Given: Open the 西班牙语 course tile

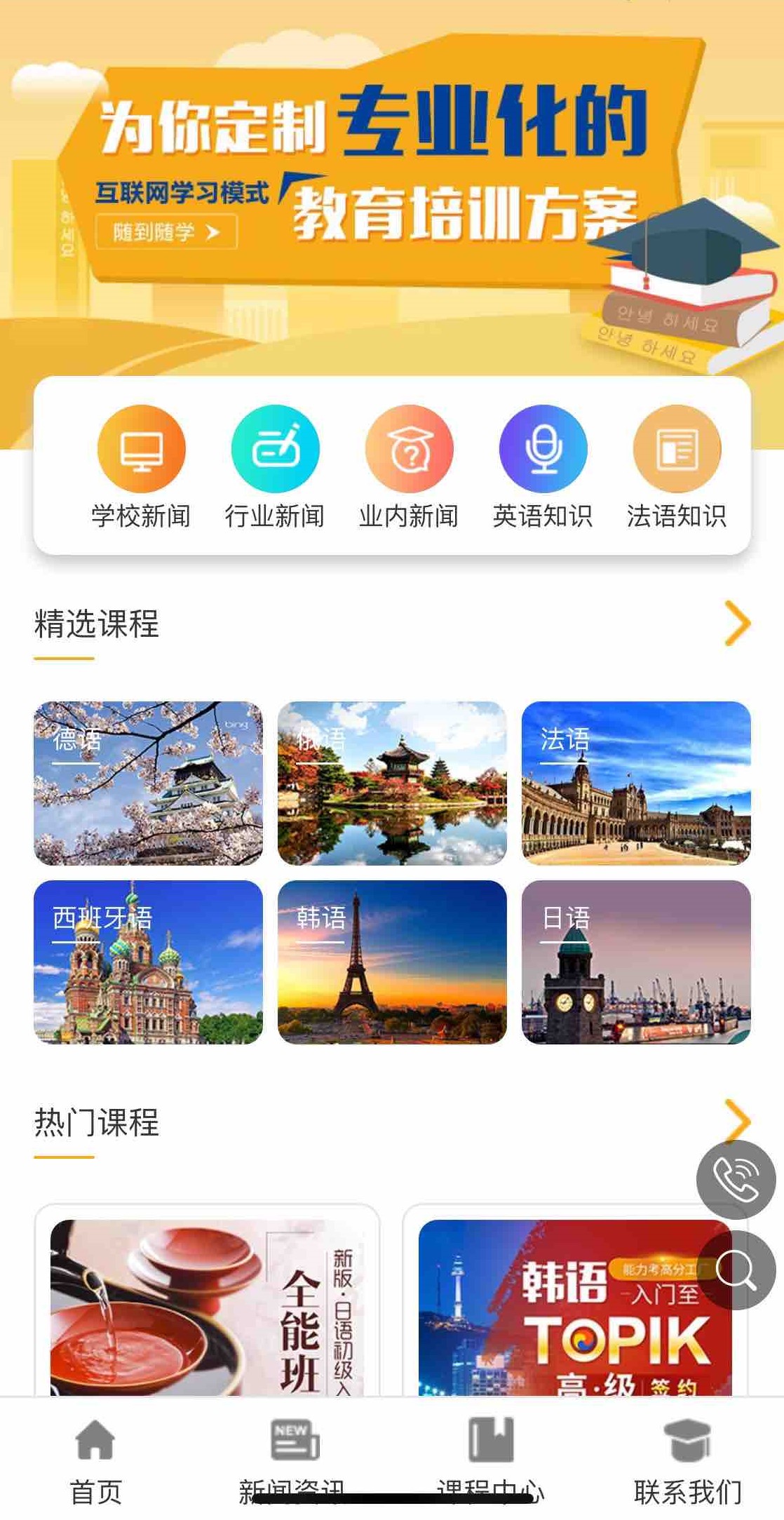Looking at the screenshot, I should pyautogui.click(x=148, y=962).
